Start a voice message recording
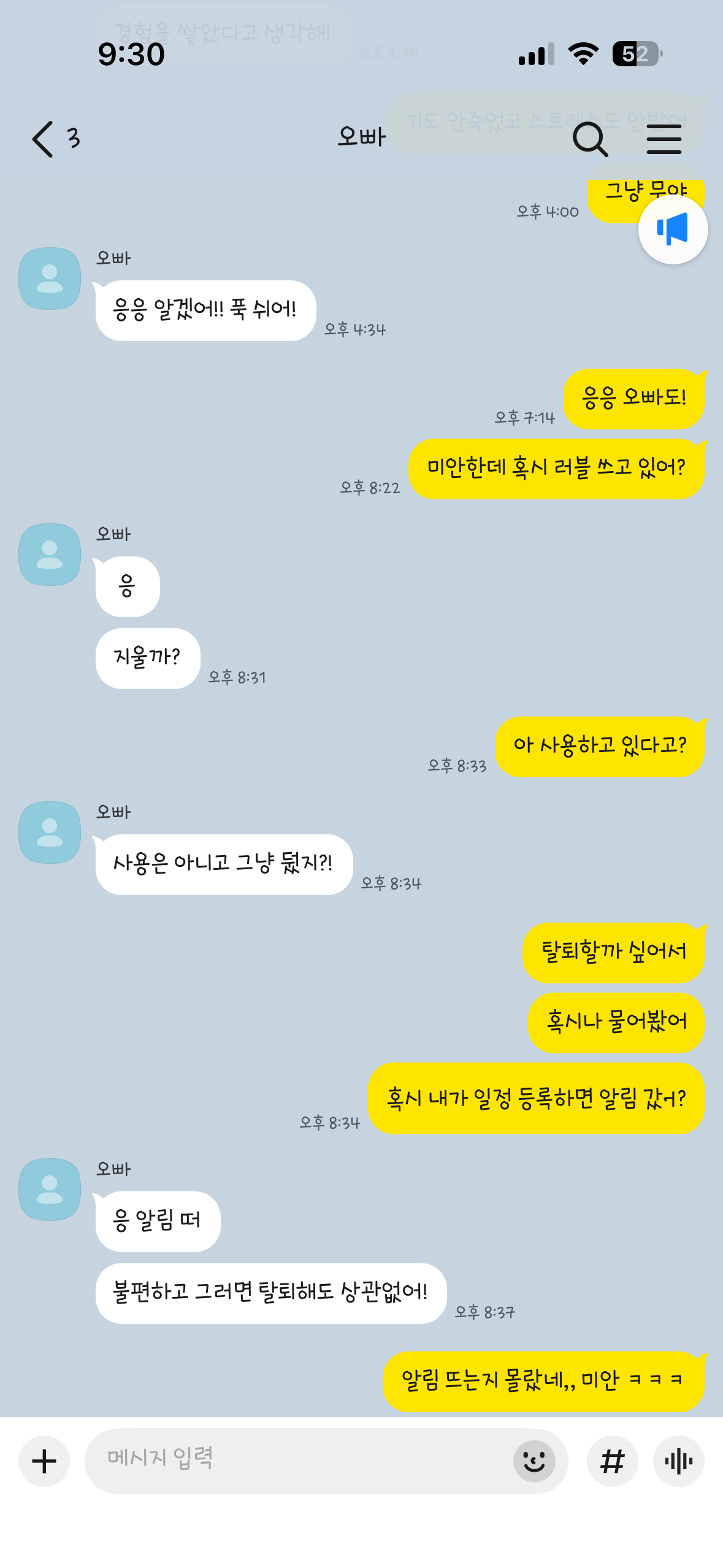 point(678,1461)
